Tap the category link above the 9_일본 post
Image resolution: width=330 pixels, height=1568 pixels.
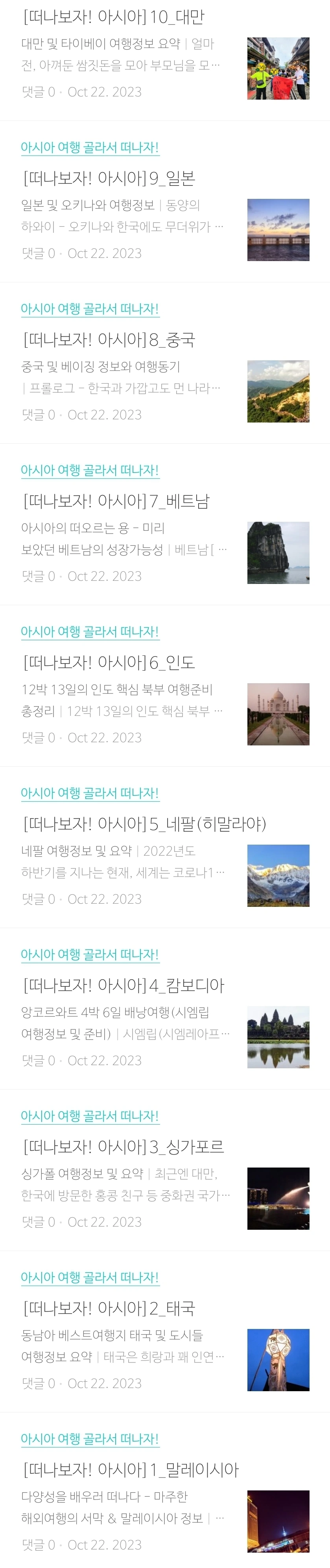pyautogui.click(x=90, y=148)
